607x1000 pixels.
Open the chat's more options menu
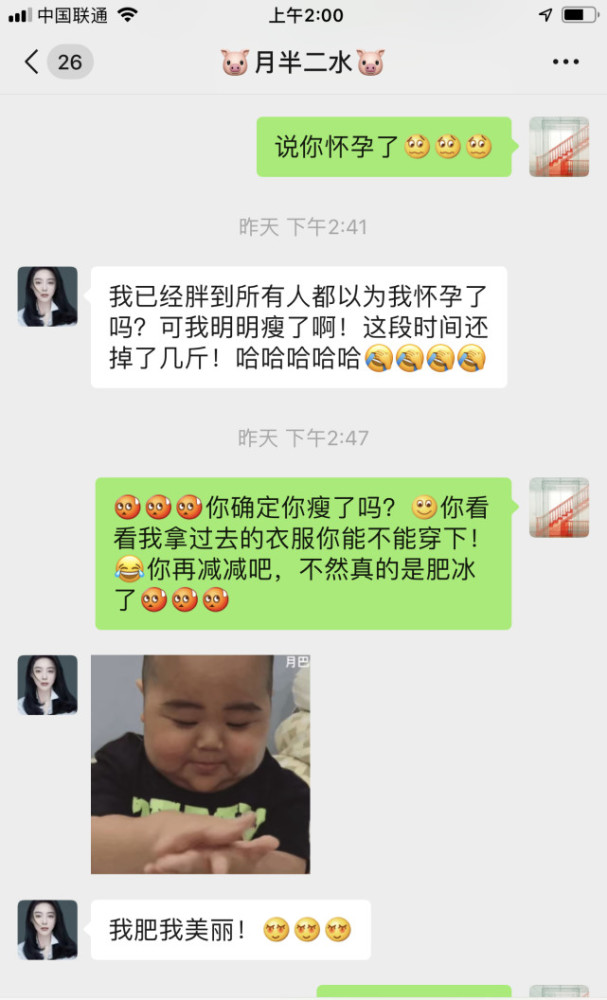click(565, 62)
